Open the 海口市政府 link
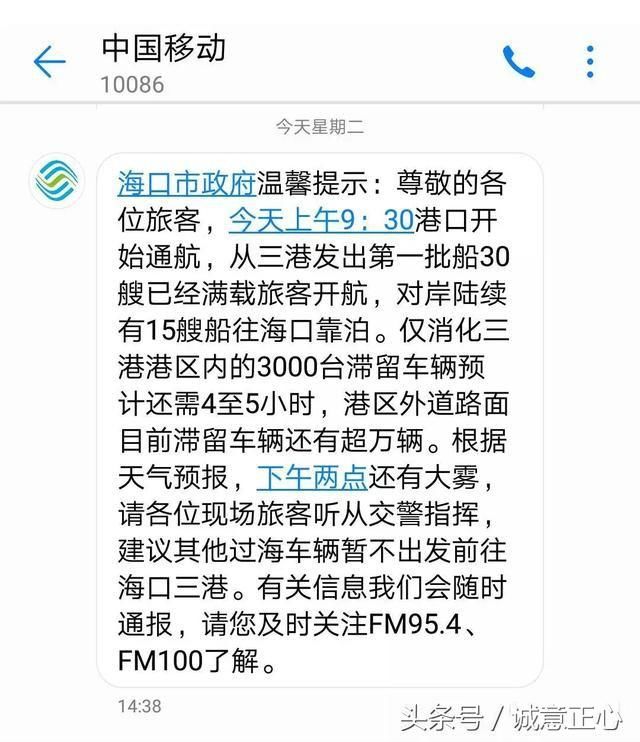 pos(187,184)
